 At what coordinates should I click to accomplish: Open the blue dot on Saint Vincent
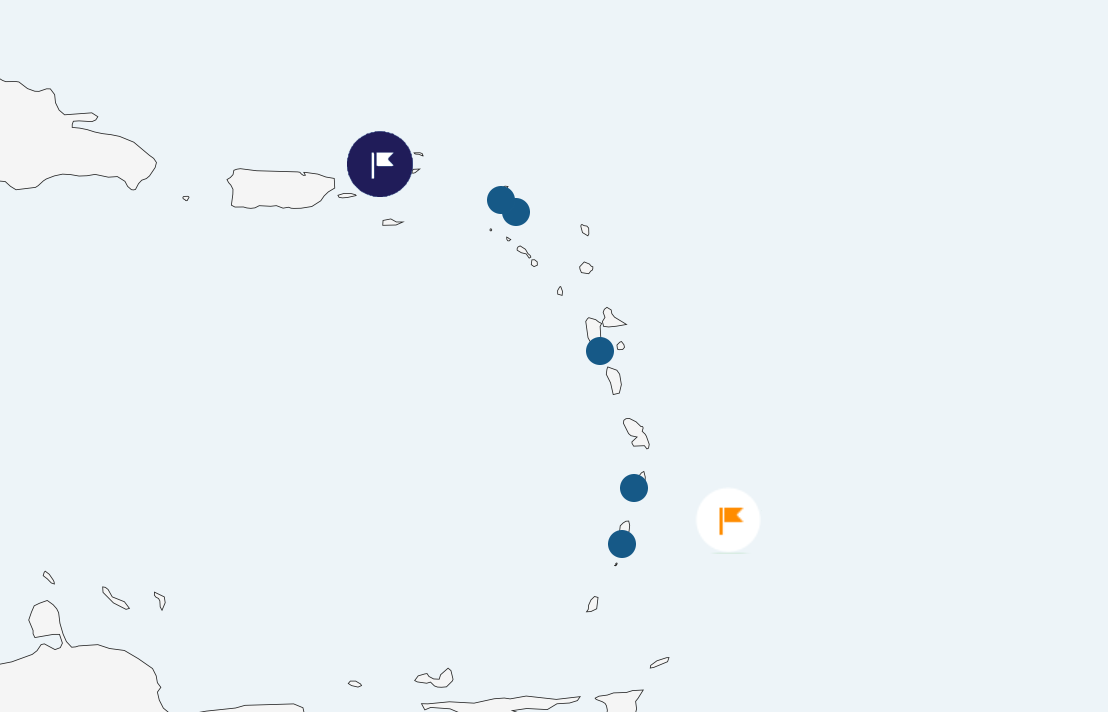coord(622,544)
